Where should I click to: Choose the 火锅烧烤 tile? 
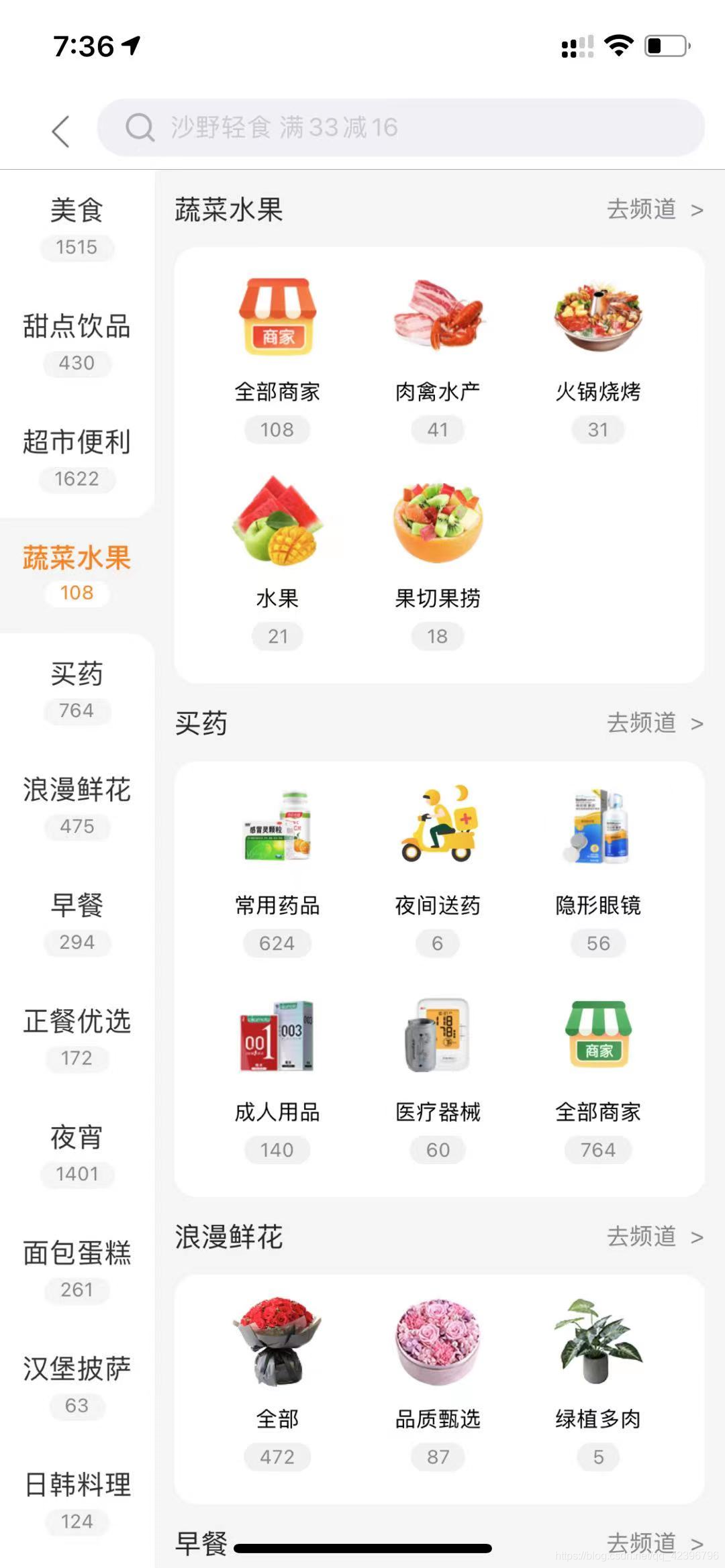(x=597, y=356)
